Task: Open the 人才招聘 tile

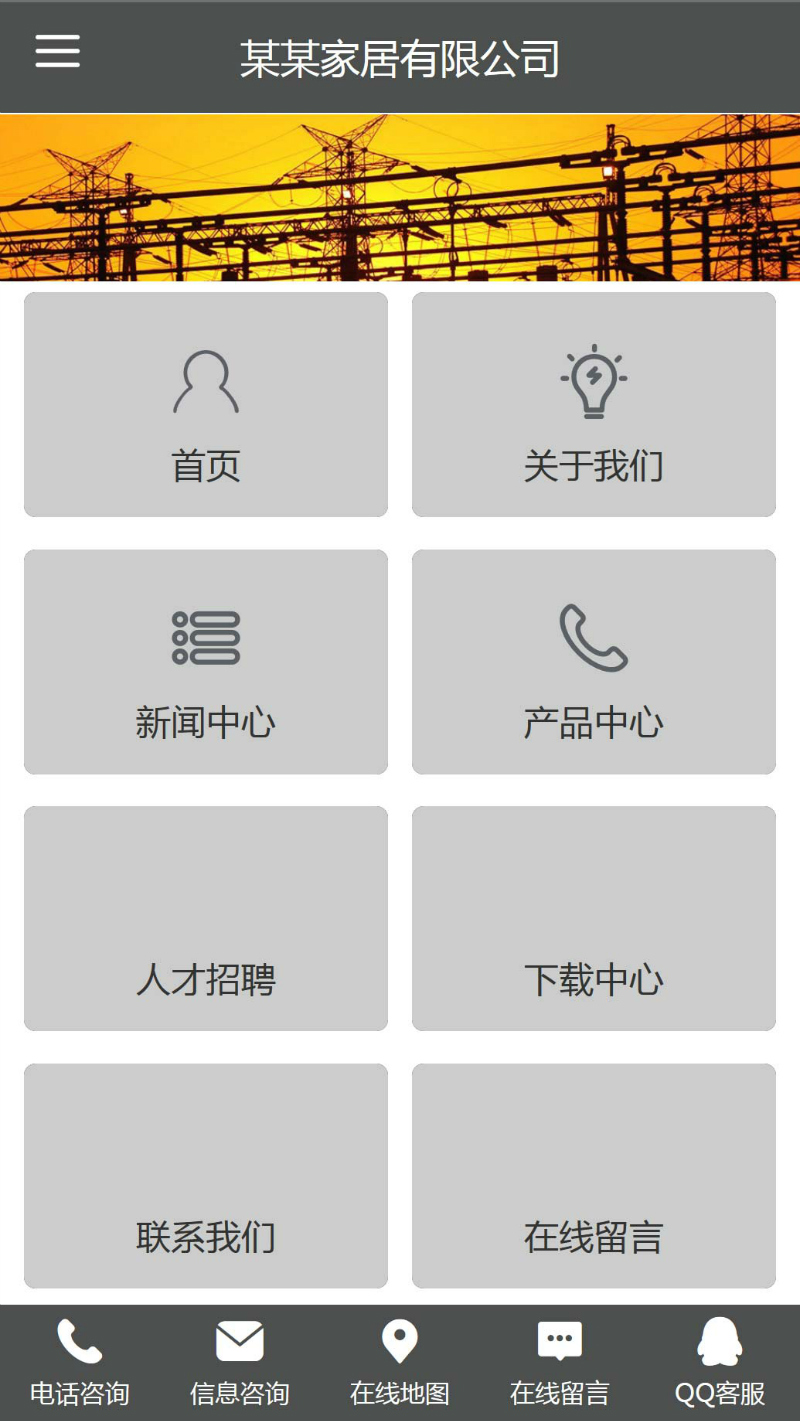Action: coord(206,919)
